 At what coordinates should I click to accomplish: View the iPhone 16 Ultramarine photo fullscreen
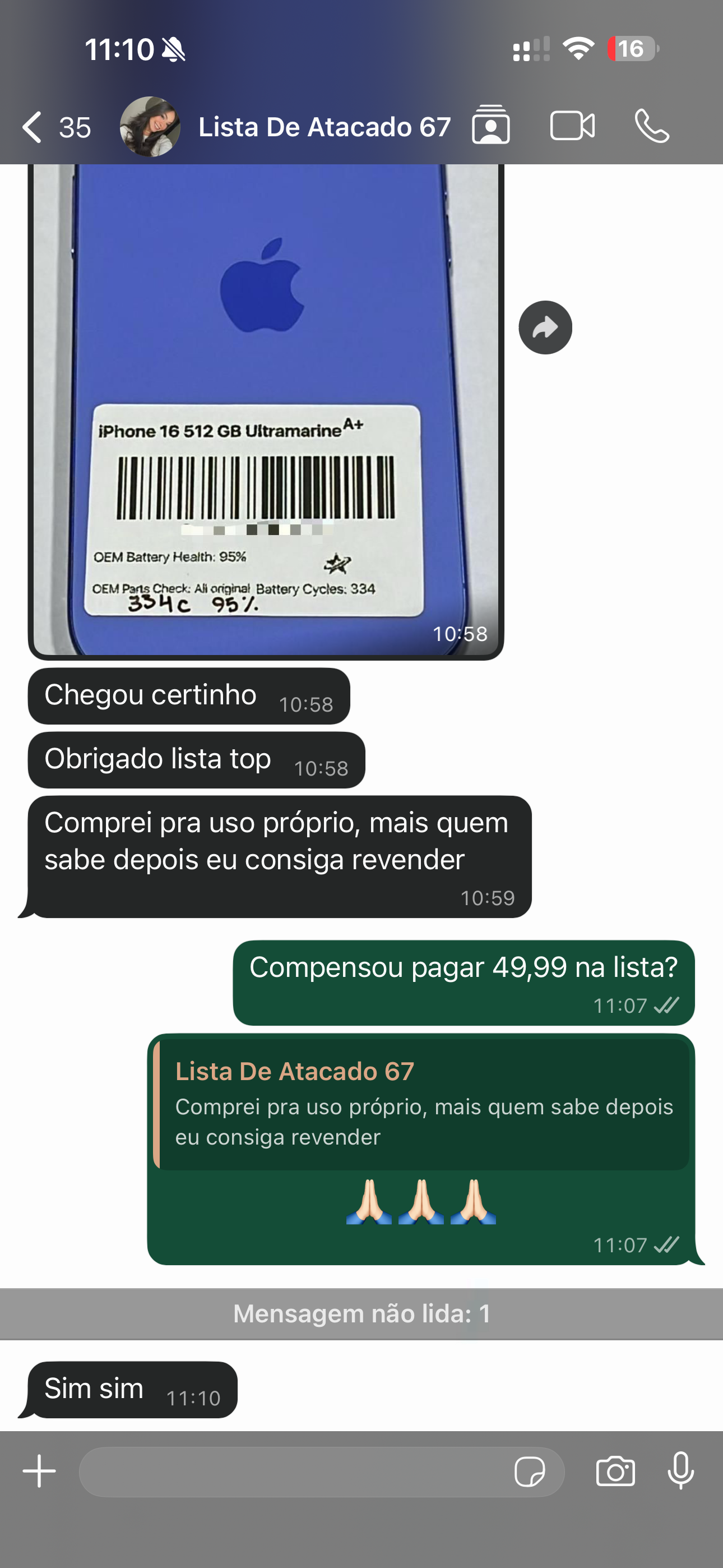(x=265, y=408)
